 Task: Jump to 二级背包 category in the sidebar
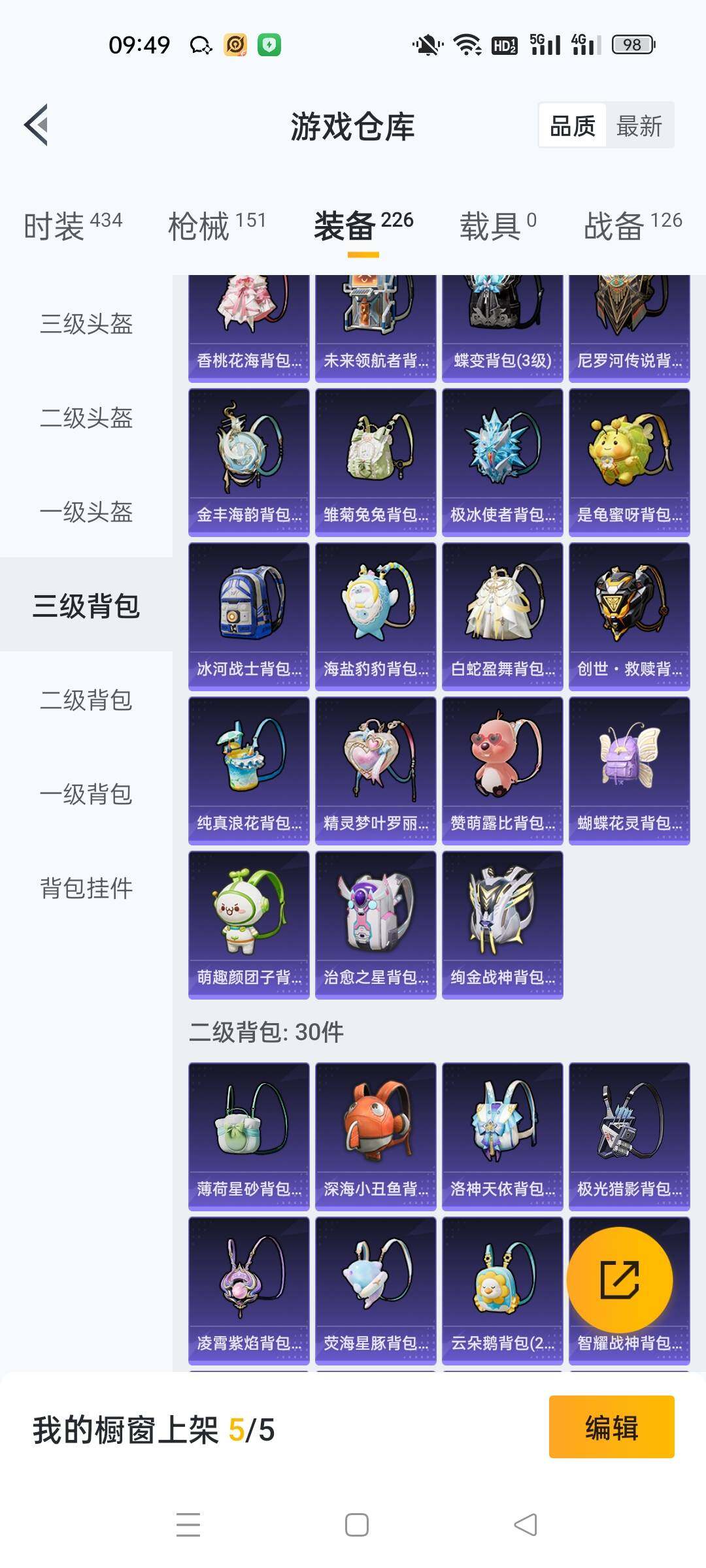86,700
